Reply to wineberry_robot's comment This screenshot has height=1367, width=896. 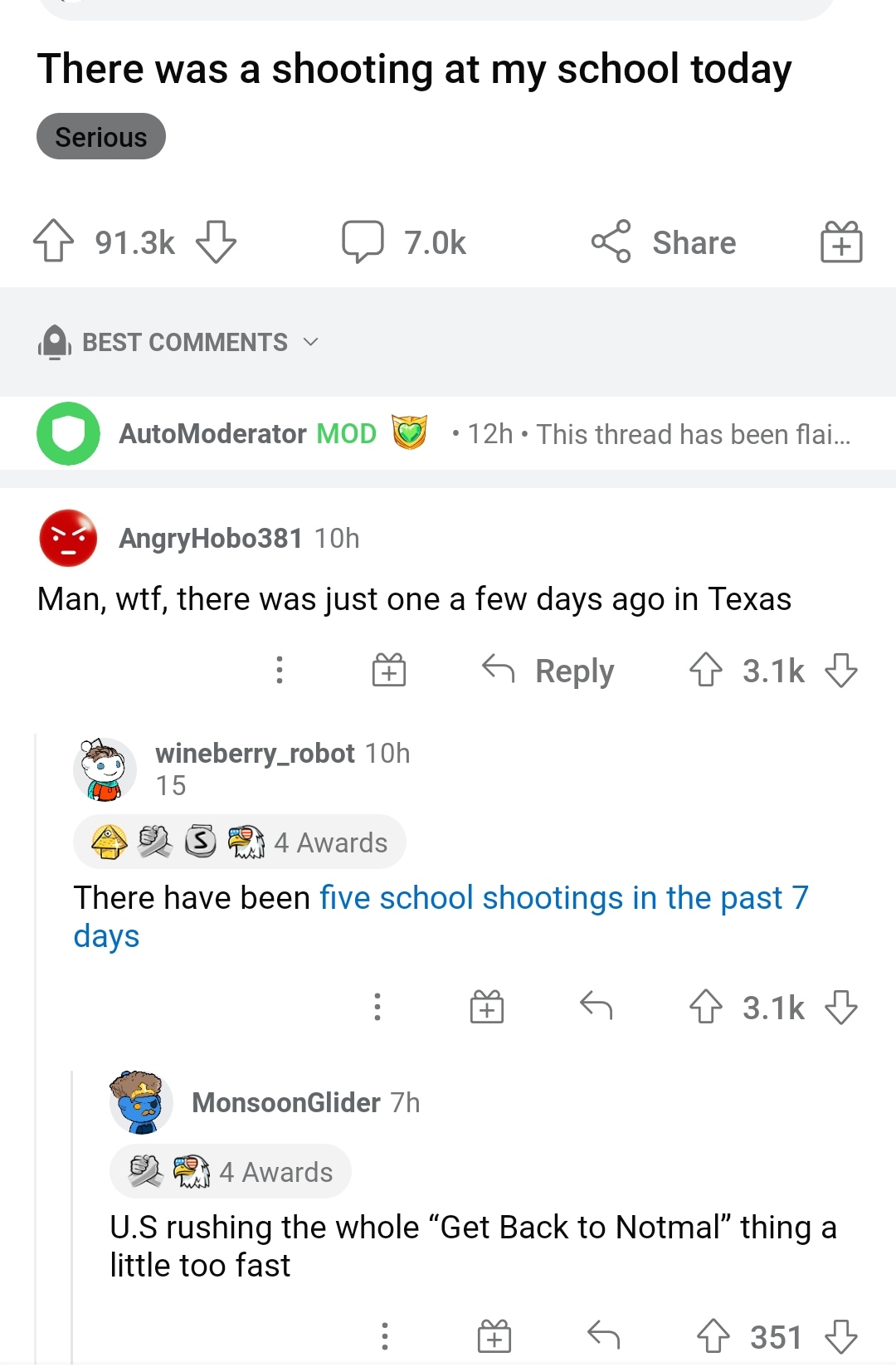click(596, 1007)
